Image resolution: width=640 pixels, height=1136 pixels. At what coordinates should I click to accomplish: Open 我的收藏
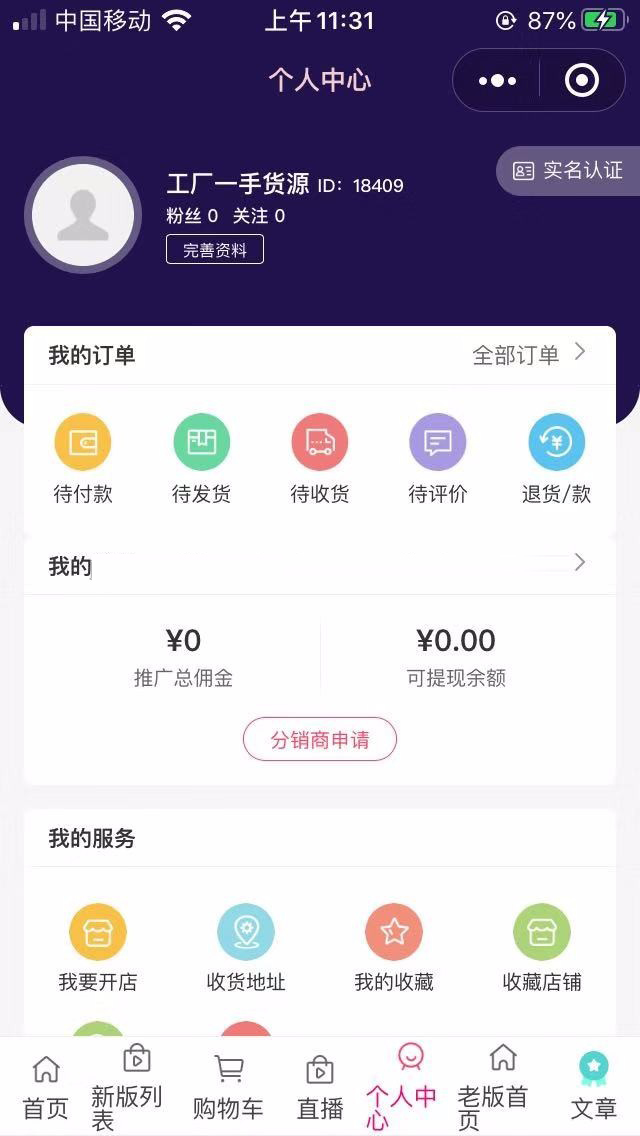(x=394, y=947)
